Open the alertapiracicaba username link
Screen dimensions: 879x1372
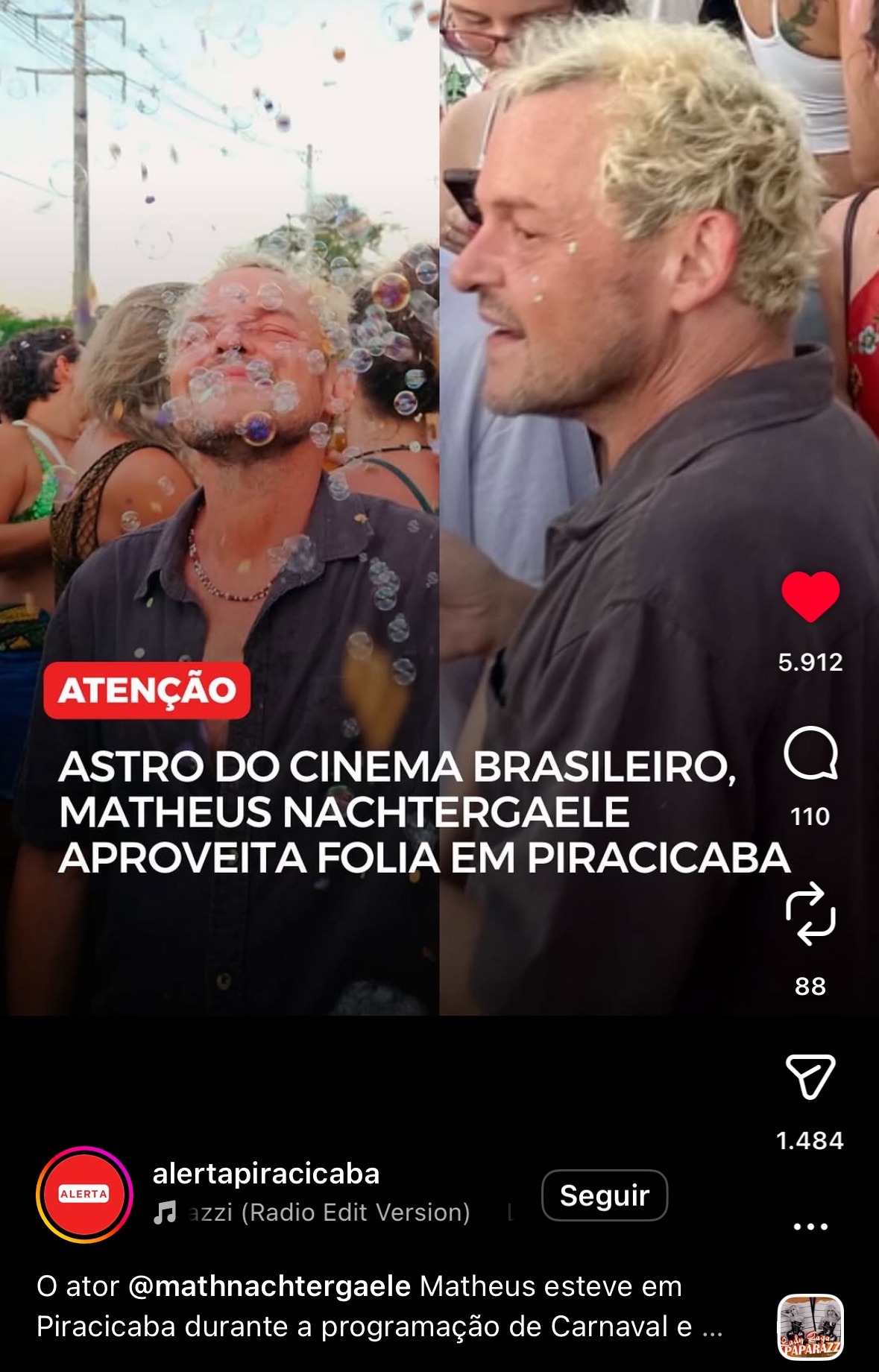click(x=266, y=1174)
